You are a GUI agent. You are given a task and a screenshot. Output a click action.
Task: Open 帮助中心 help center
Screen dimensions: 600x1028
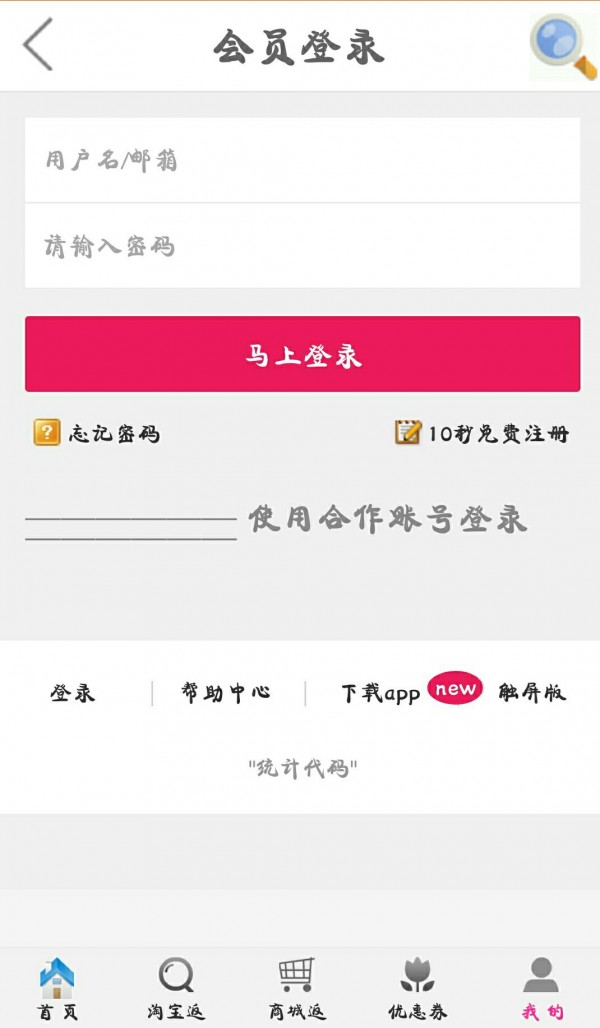pos(226,692)
